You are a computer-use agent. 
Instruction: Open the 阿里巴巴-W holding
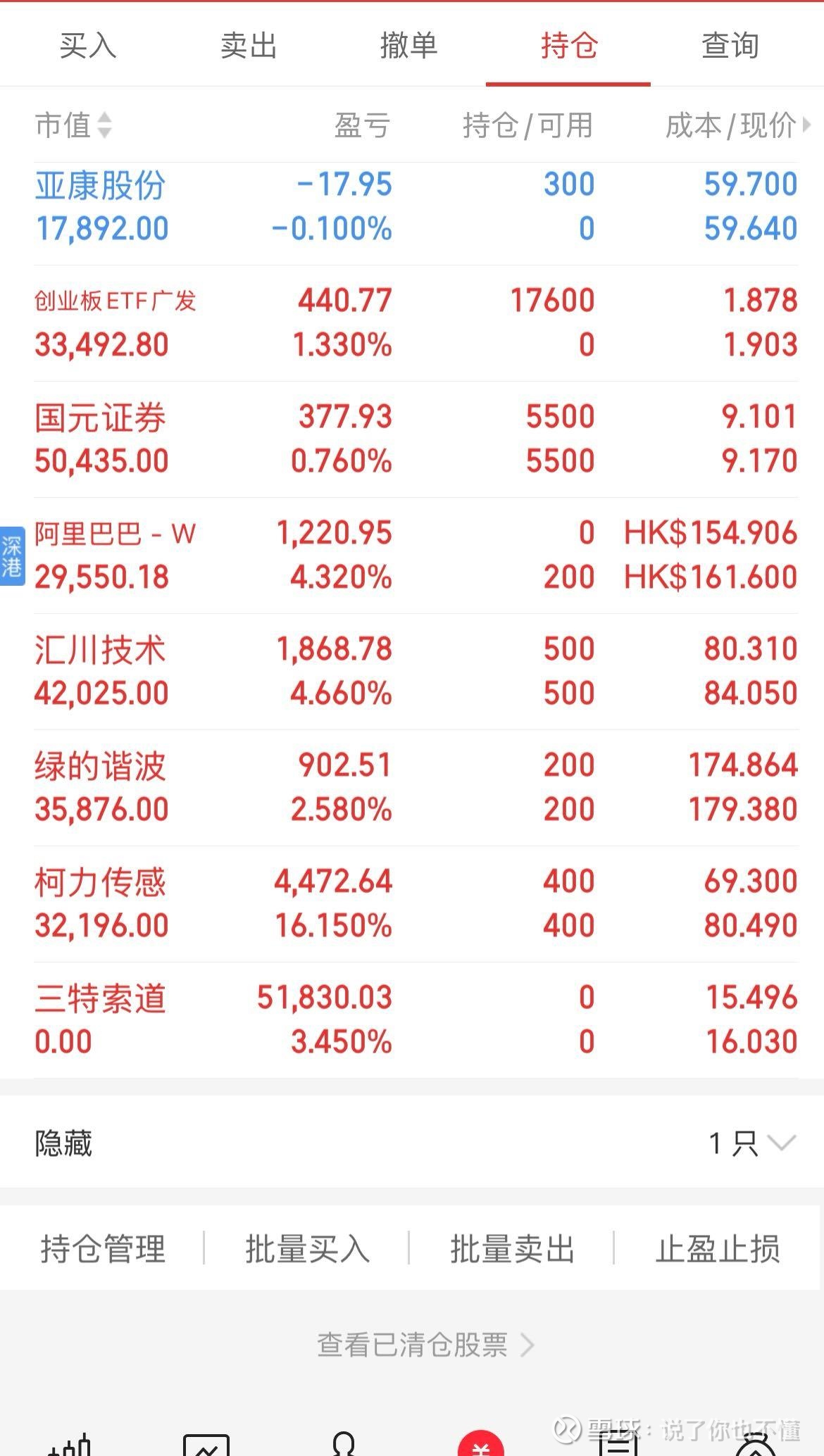point(416,555)
